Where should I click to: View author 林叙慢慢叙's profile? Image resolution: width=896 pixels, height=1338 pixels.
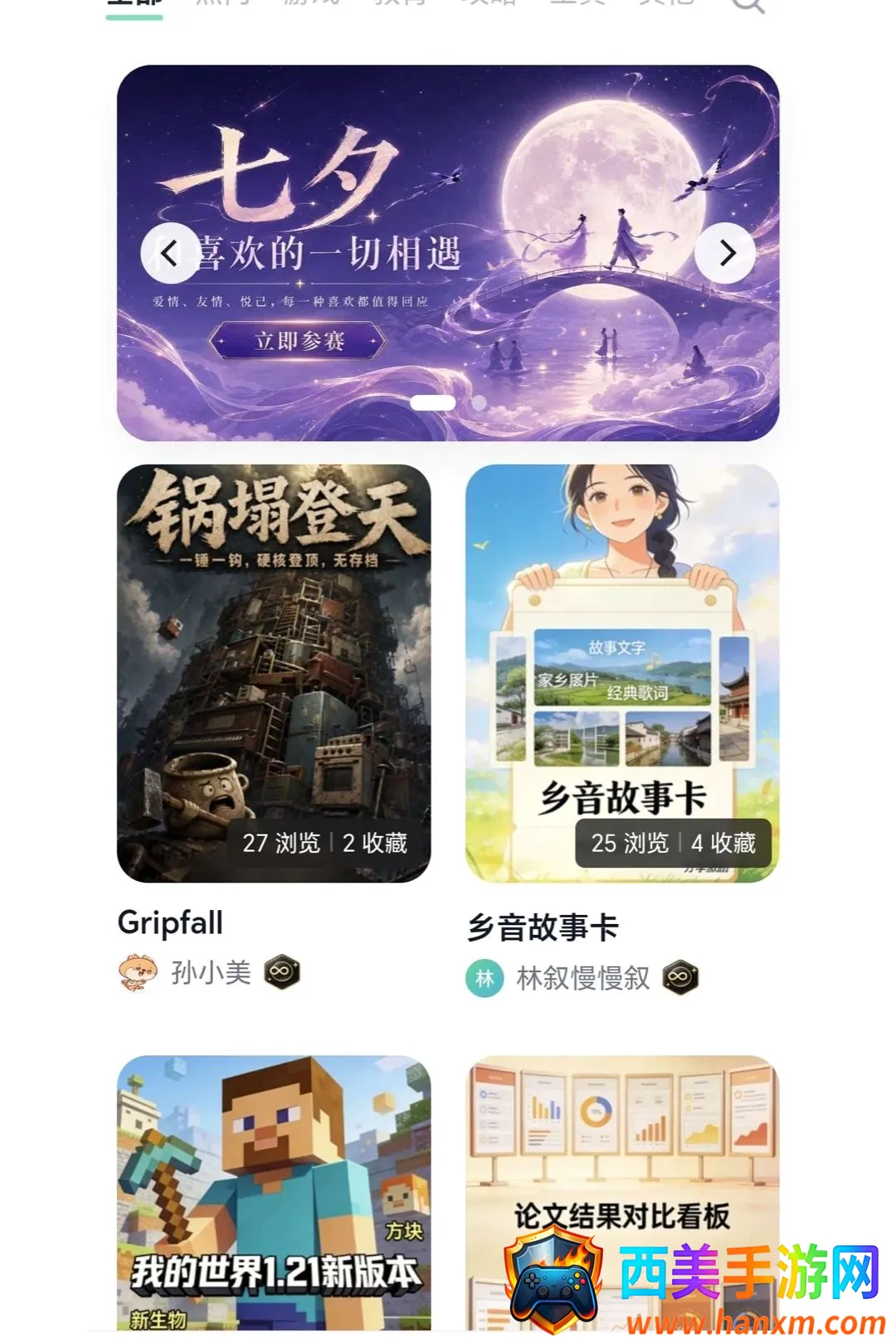click(x=583, y=978)
